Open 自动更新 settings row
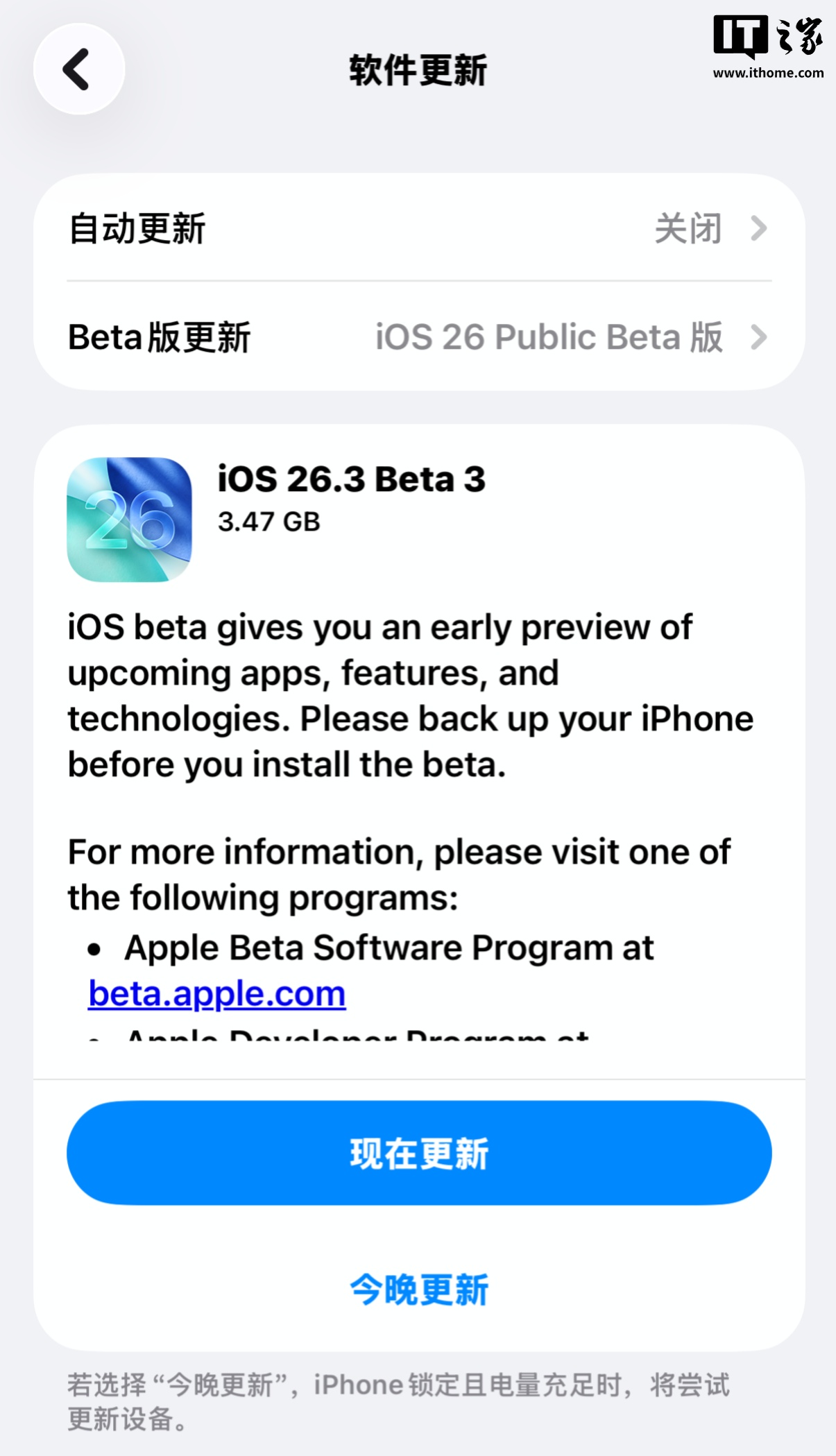The image size is (836, 1456). coord(418,228)
